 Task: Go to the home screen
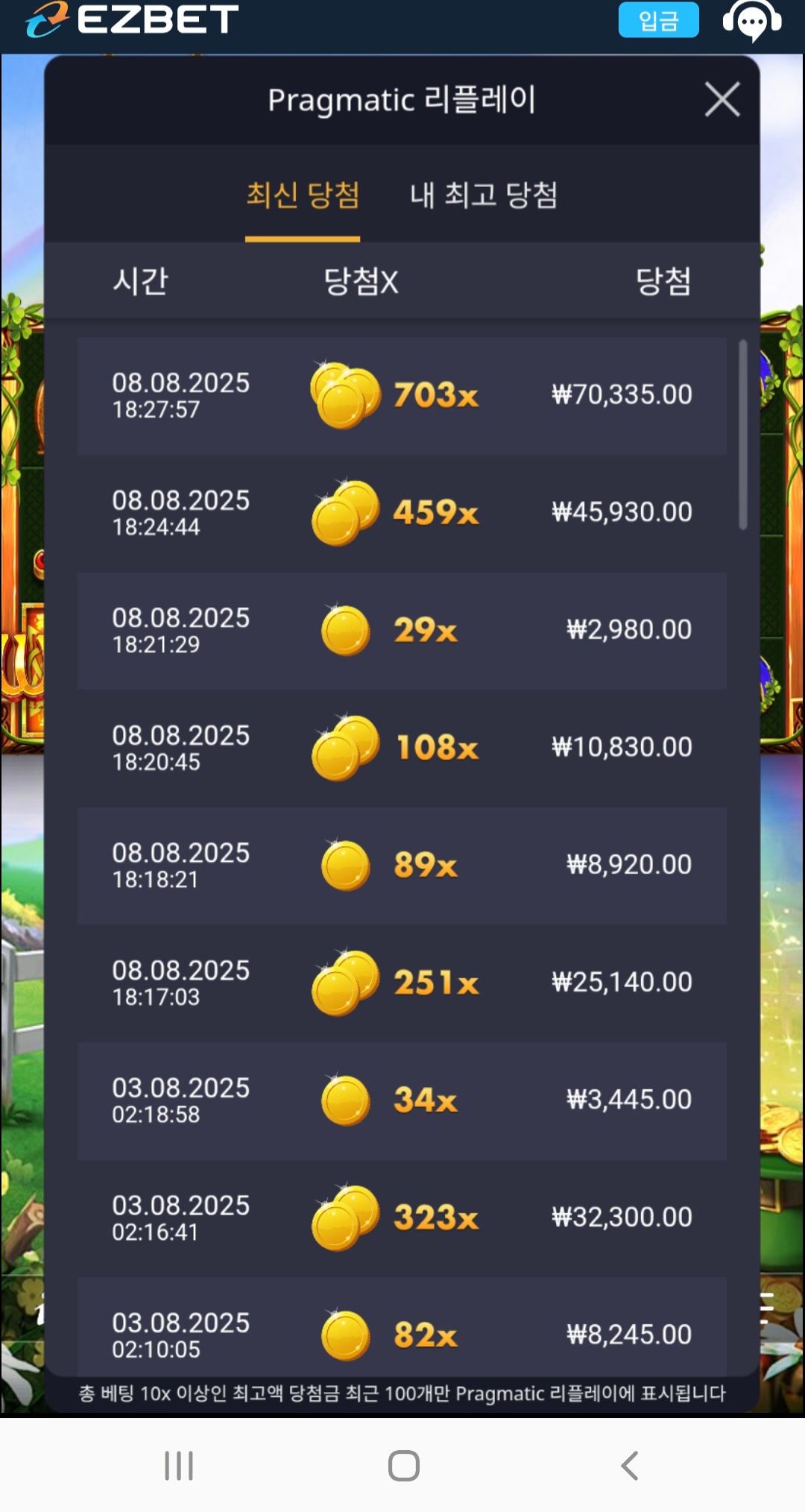(404, 1466)
